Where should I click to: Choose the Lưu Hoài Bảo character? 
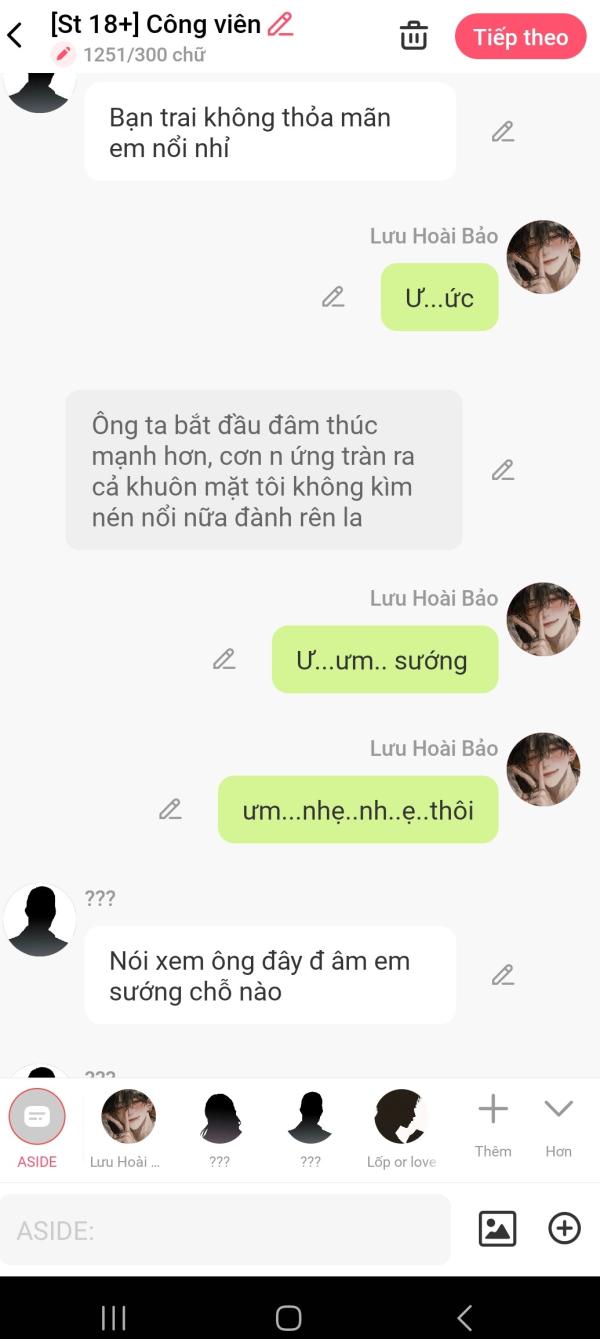pos(128,1129)
